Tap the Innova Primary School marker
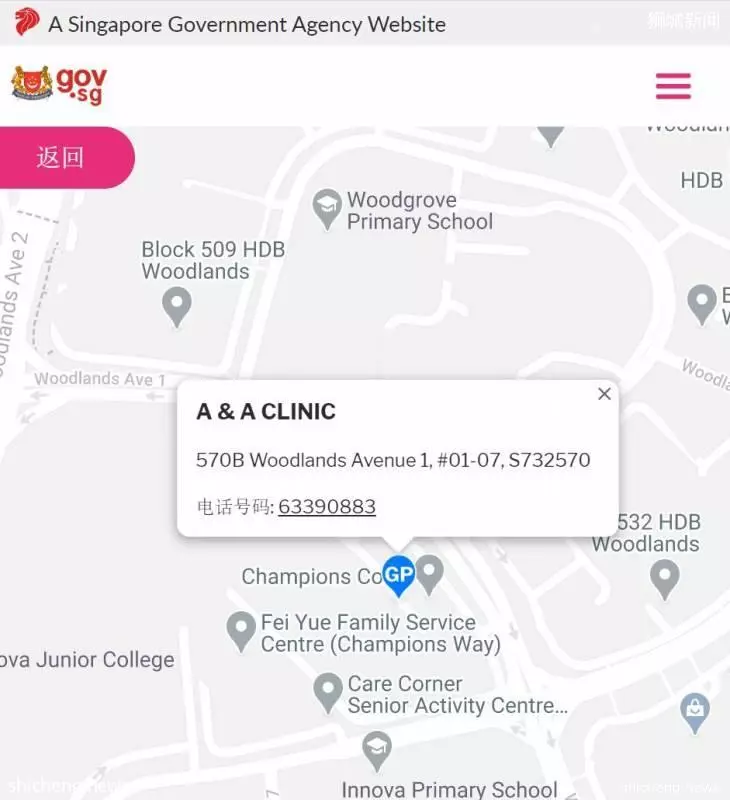Image resolution: width=730 pixels, height=800 pixels. pyautogui.click(x=377, y=750)
